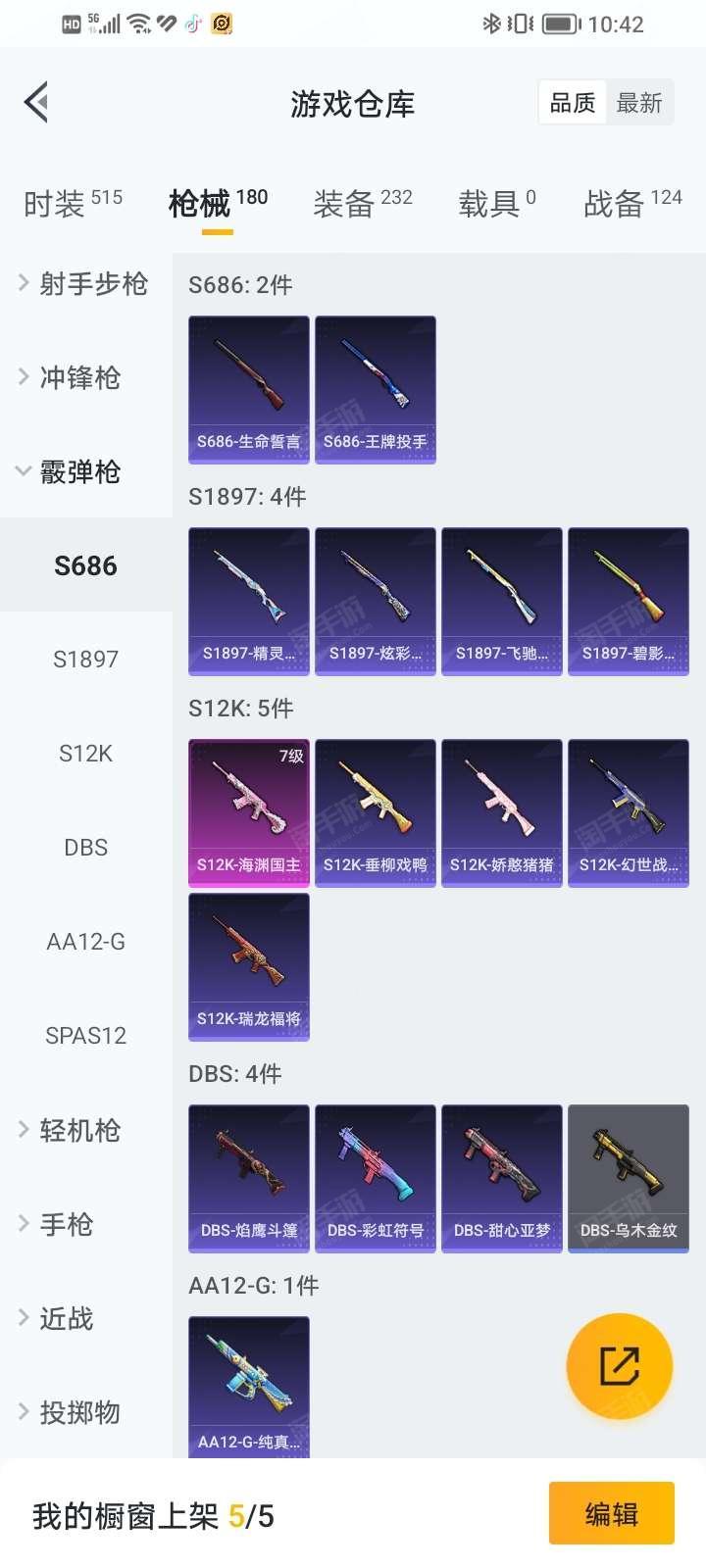
Task: Open the DBS-彩虹符号 skin card
Action: 376,1178
